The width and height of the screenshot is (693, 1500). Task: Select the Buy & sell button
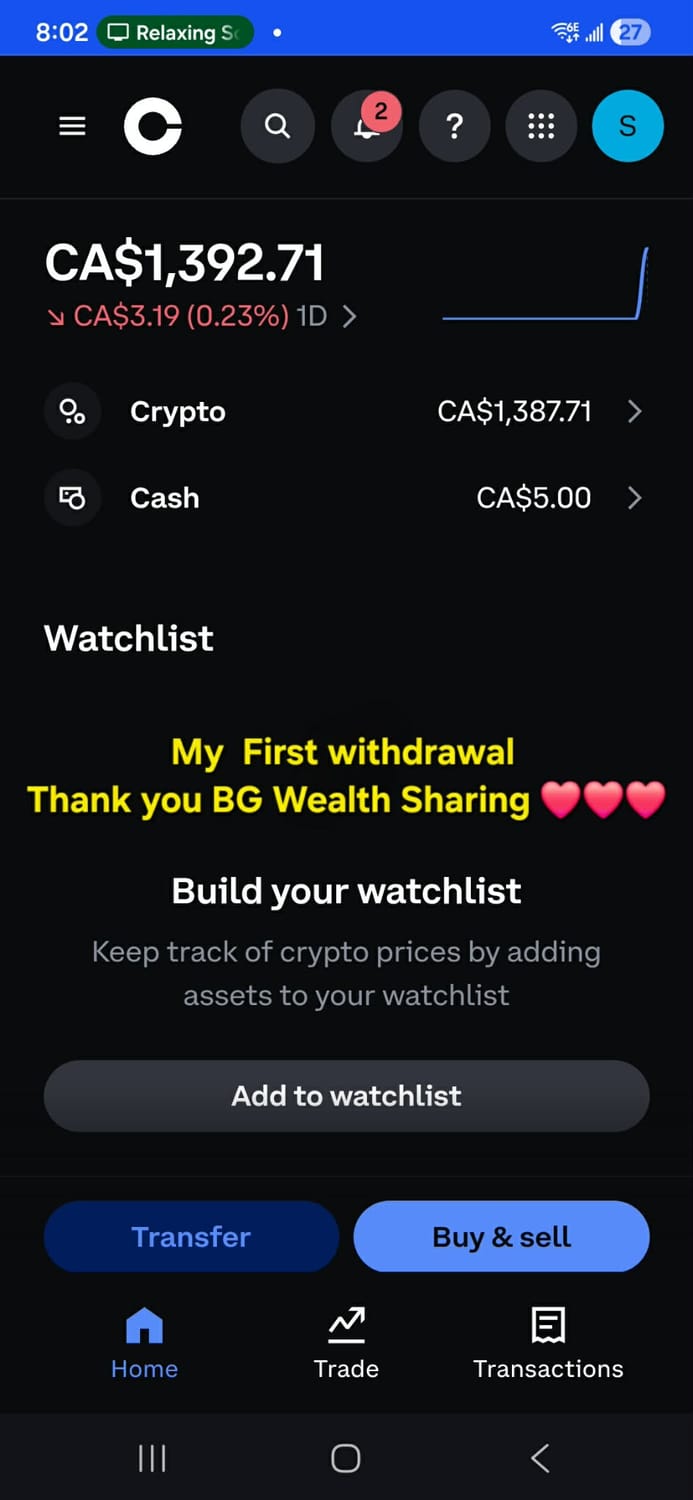click(501, 1237)
